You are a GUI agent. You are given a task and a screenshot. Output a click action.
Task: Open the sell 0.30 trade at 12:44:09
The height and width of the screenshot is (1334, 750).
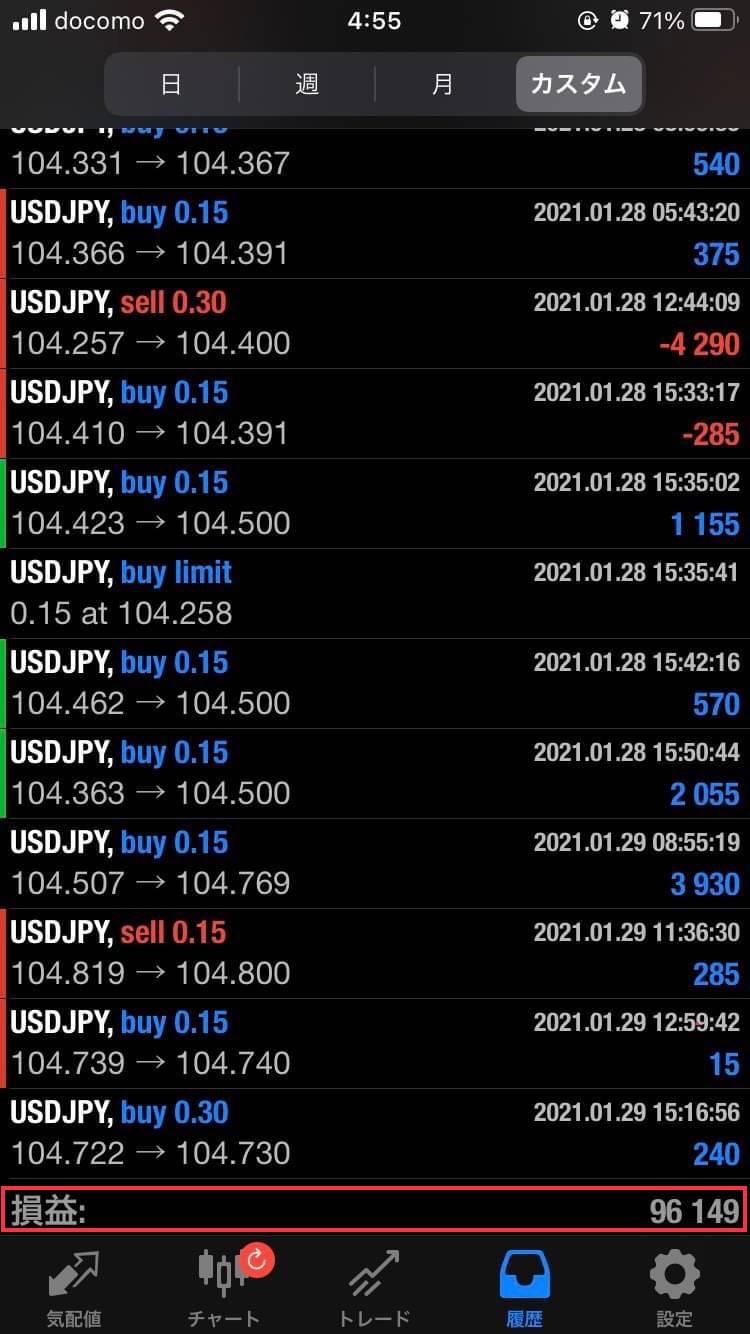click(x=375, y=324)
